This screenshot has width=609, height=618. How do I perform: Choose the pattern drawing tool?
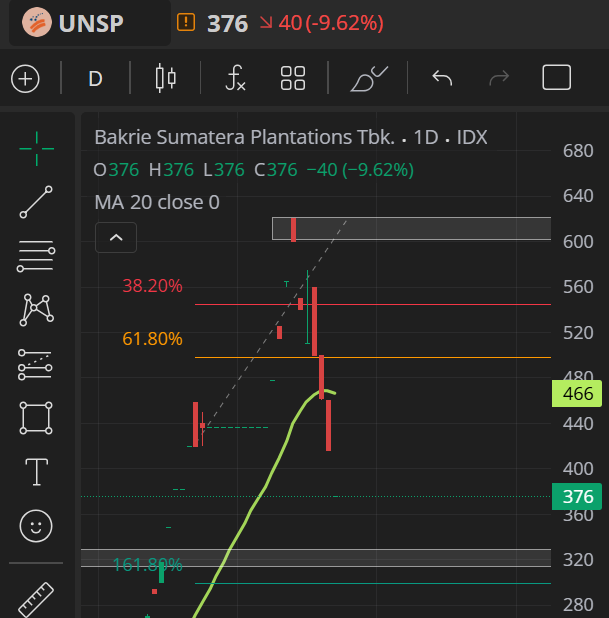[37, 309]
